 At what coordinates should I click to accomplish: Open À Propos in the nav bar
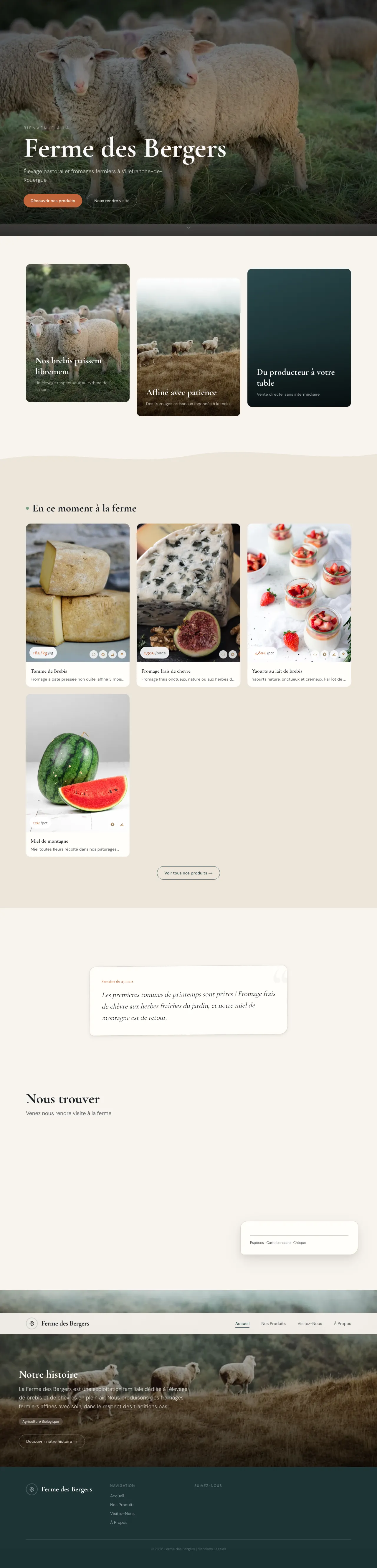tap(342, 1323)
